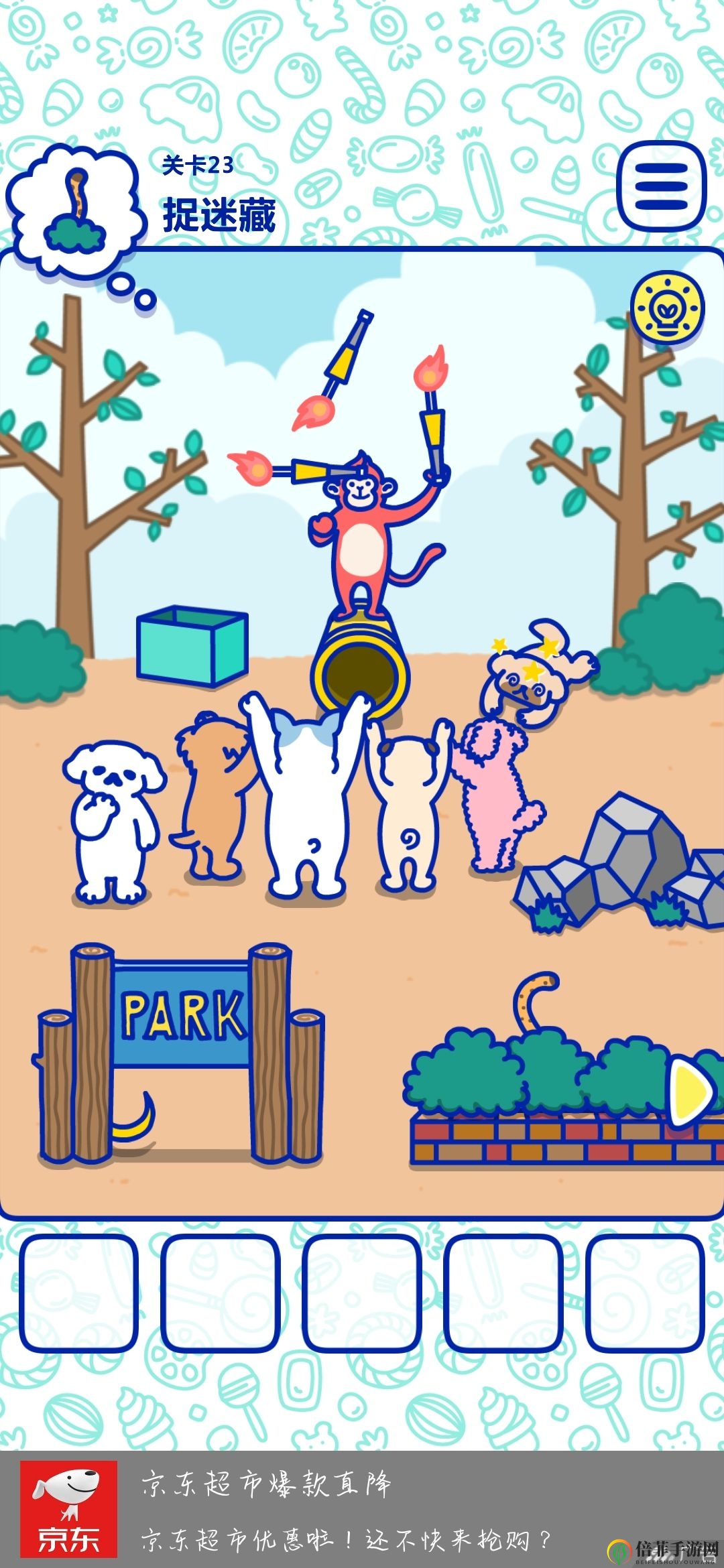Image resolution: width=724 pixels, height=1568 pixels.
Task: Tap the lightbulb hint button
Action: coord(666,309)
